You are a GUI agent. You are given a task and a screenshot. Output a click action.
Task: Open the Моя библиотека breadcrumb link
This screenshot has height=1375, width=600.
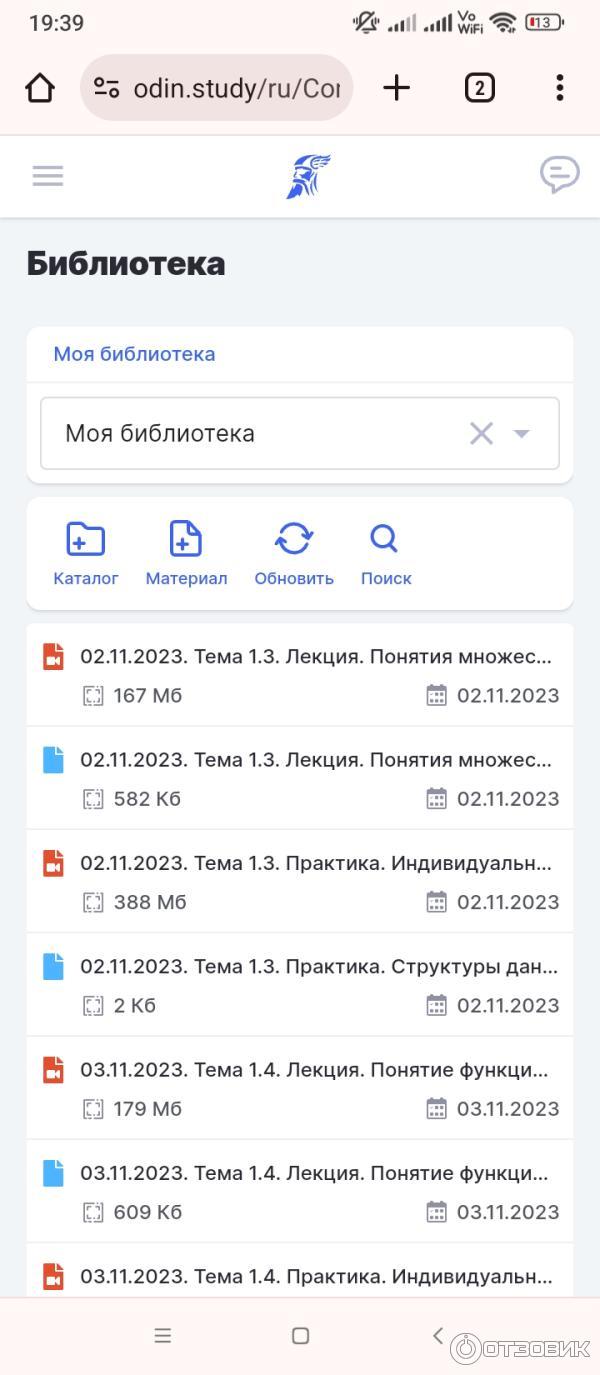click(x=134, y=354)
